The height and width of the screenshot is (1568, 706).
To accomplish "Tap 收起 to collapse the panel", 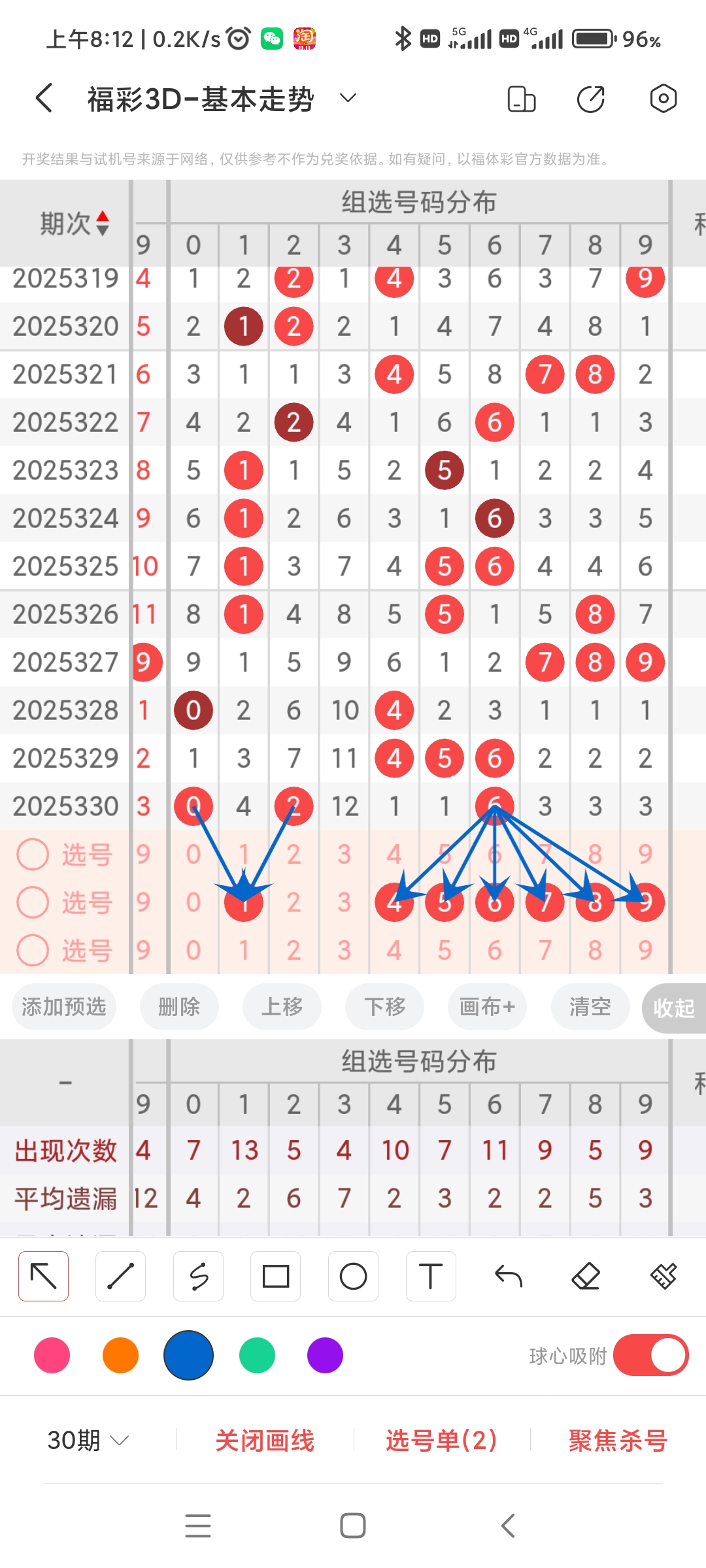I will pos(675,1007).
